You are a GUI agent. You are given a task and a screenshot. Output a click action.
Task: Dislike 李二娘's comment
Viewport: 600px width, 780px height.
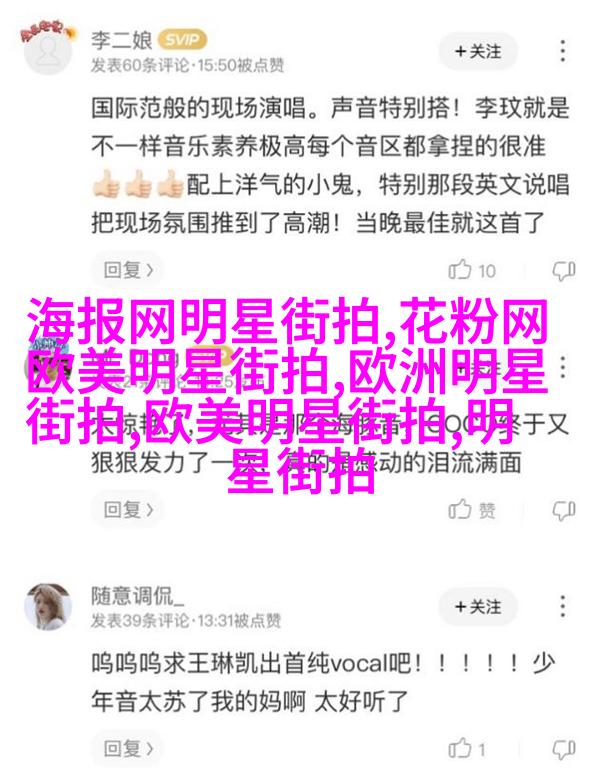(x=564, y=270)
